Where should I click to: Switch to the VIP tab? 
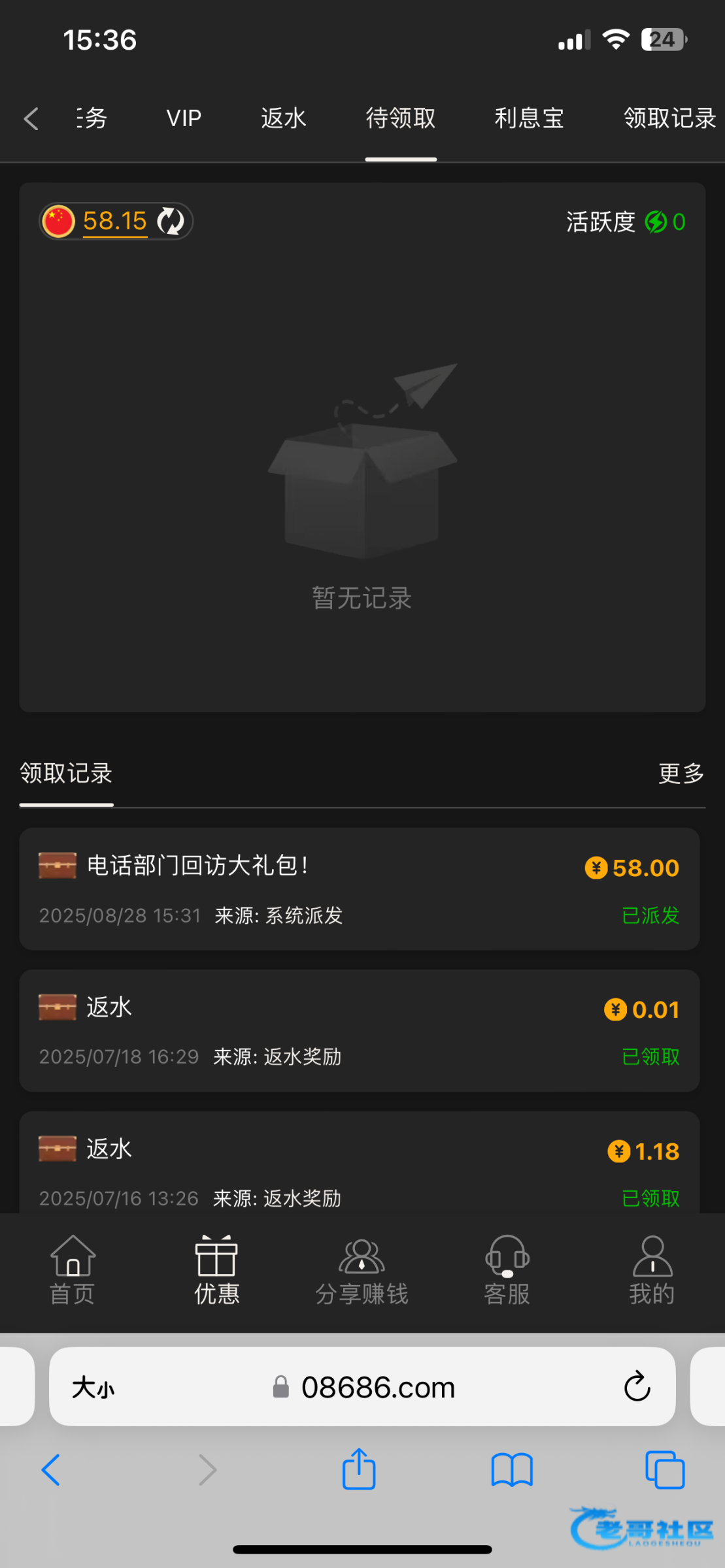pos(184,118)
